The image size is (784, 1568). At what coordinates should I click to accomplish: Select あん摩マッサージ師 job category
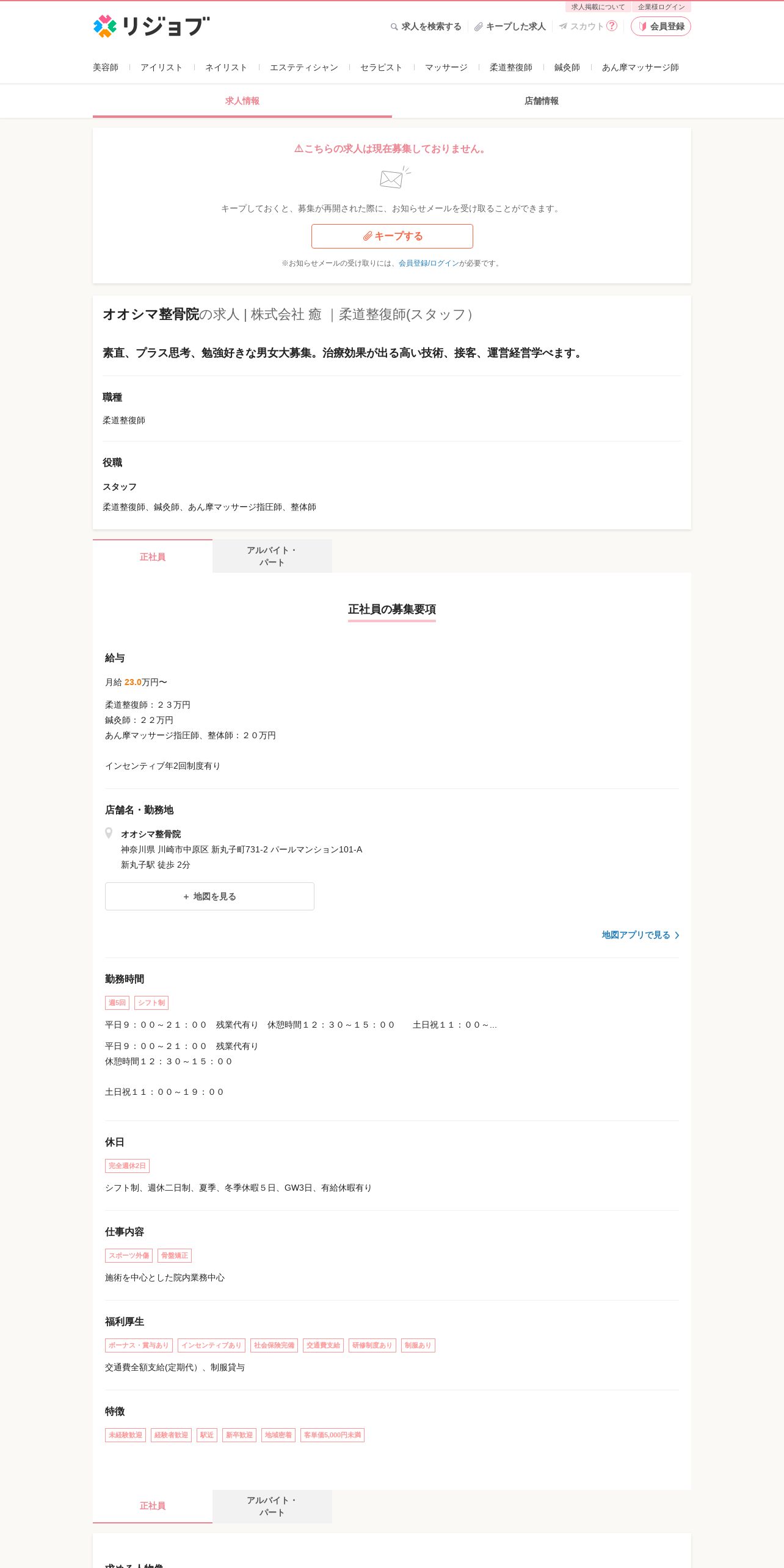tap(641, 67)
